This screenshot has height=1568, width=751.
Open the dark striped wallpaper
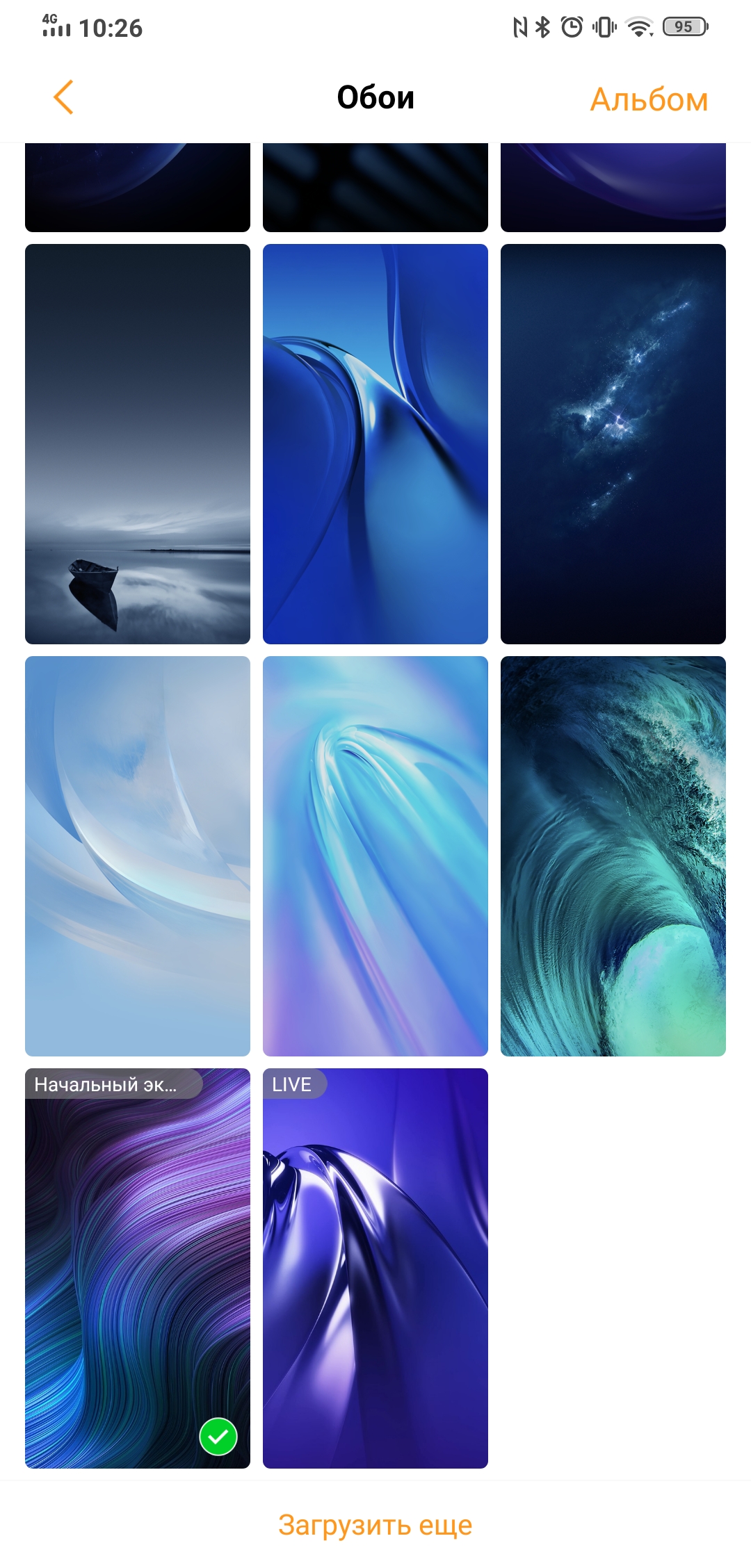(x=375, y=188)
